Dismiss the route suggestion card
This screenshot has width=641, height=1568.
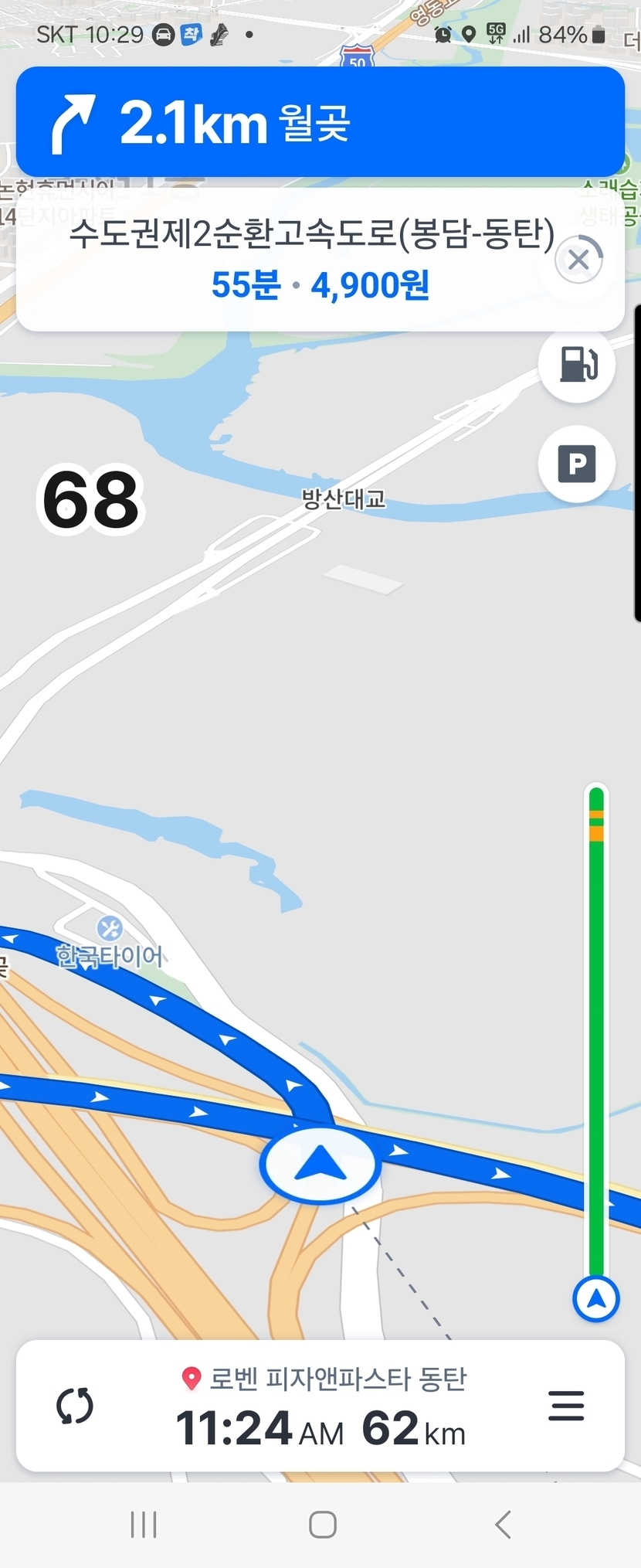[578, 260]
